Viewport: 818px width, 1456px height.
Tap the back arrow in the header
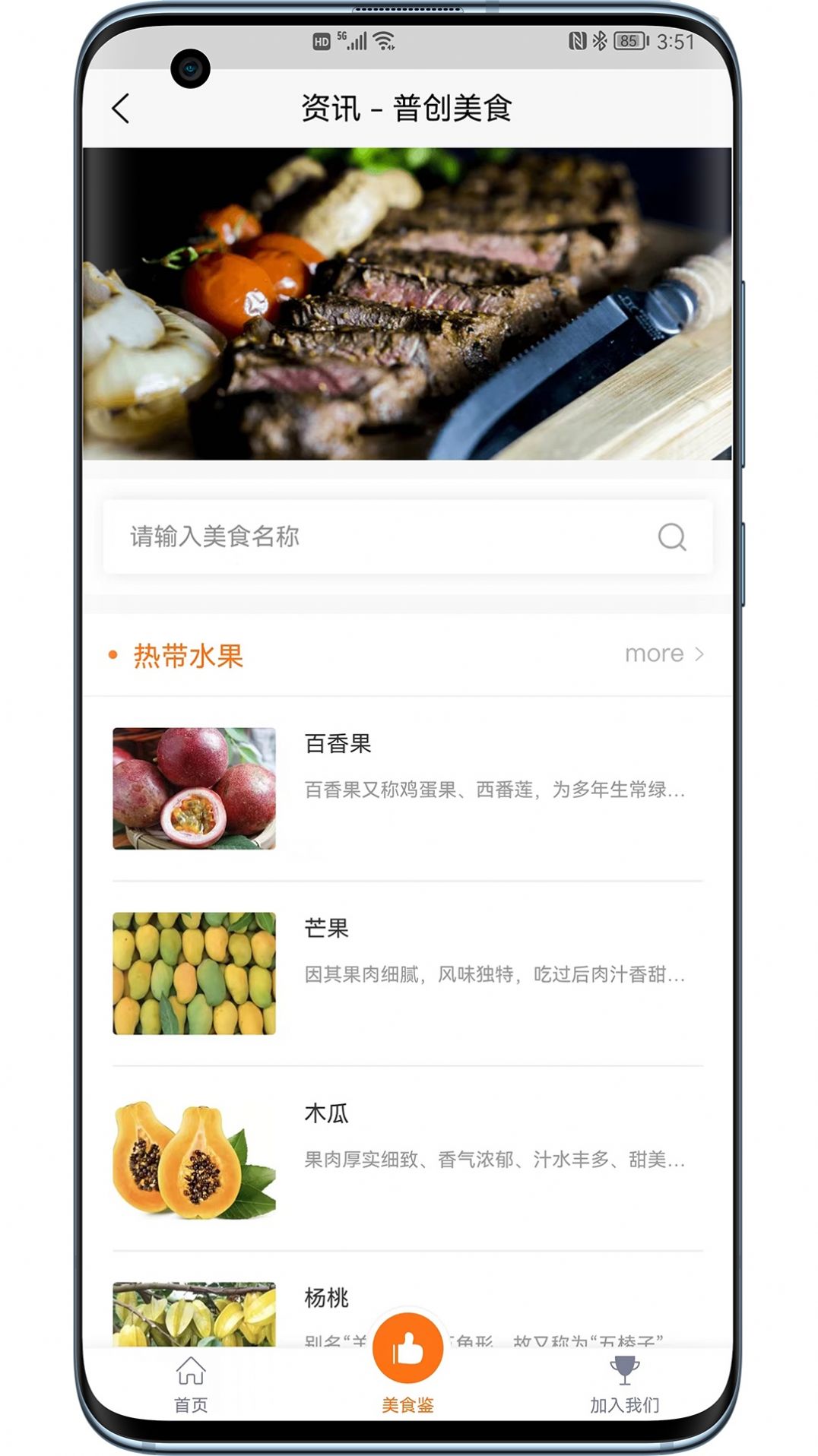click(x=120, y=109)
